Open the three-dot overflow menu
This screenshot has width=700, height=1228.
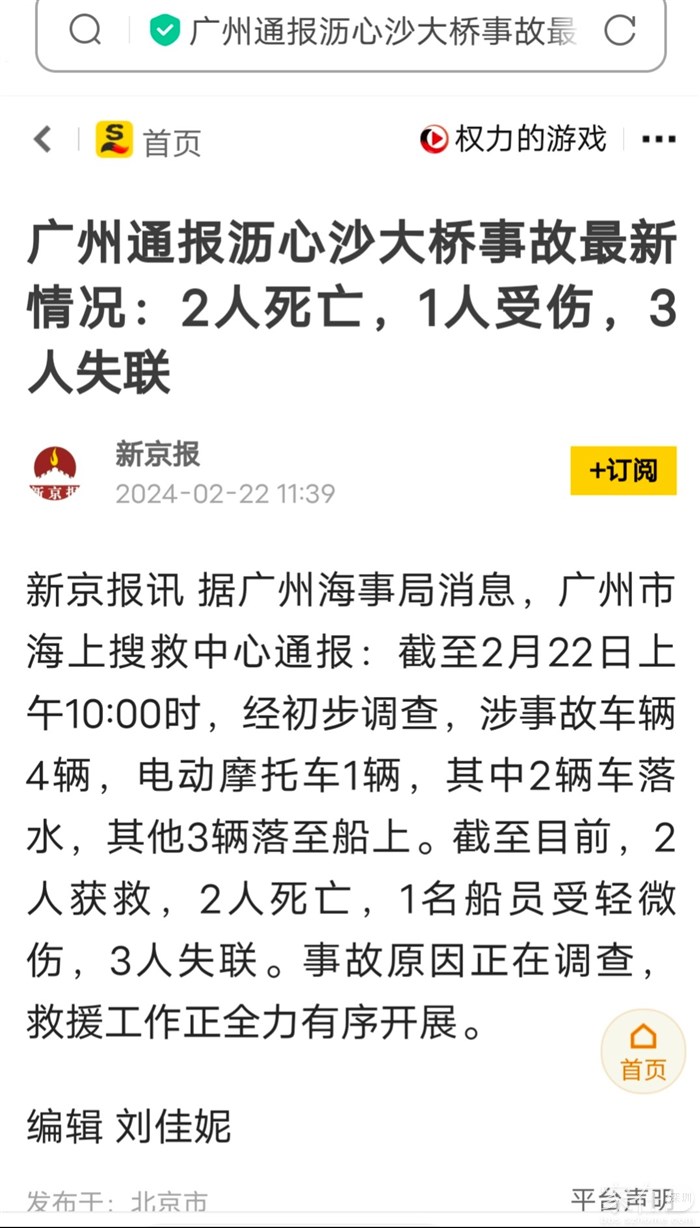tap(658, 140)
